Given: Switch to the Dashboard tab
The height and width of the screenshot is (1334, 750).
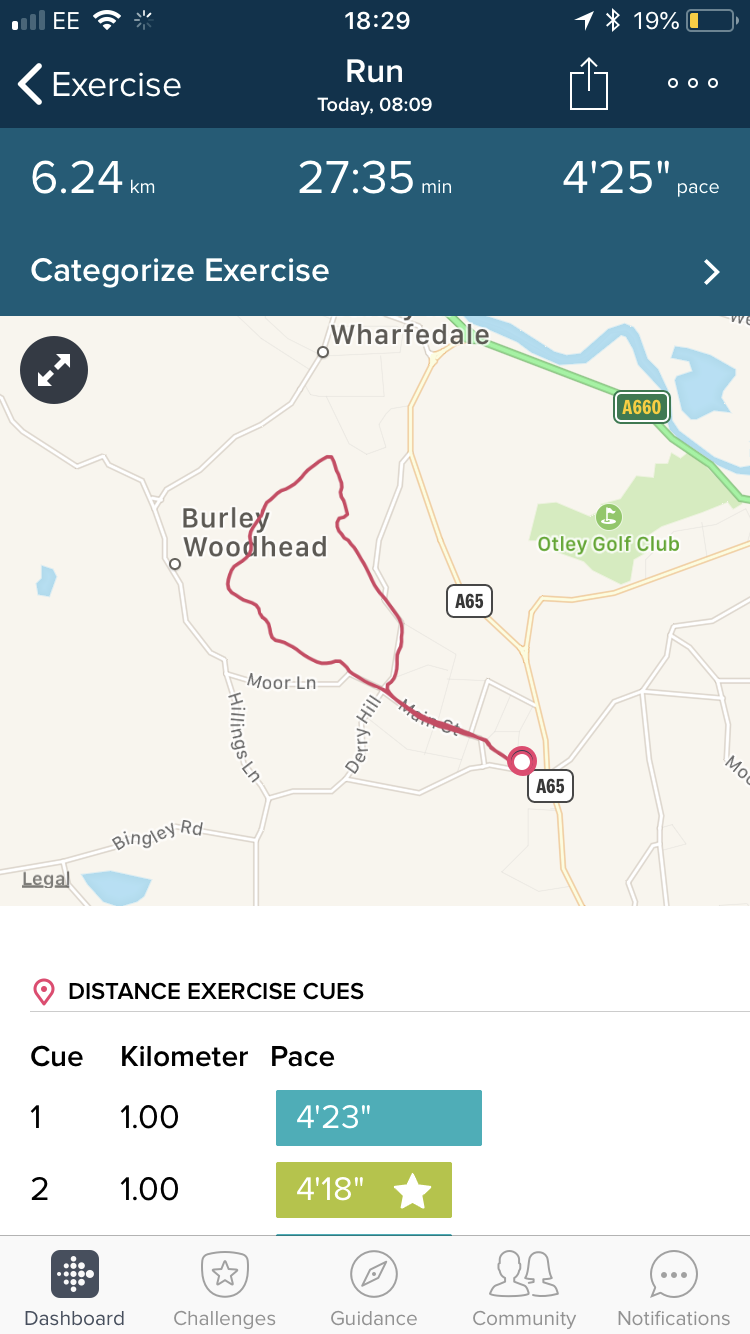Looking at the screenshot, I should (75, 1289).
